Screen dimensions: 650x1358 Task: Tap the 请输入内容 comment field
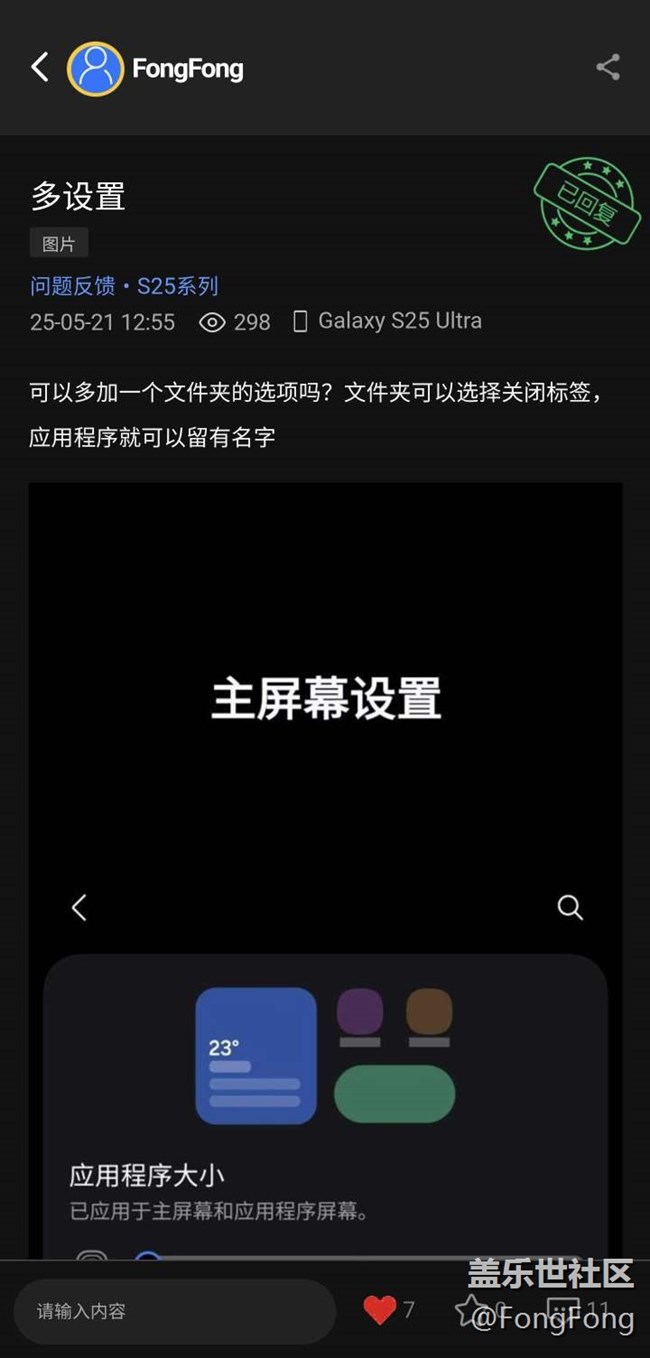point(174,1311)
